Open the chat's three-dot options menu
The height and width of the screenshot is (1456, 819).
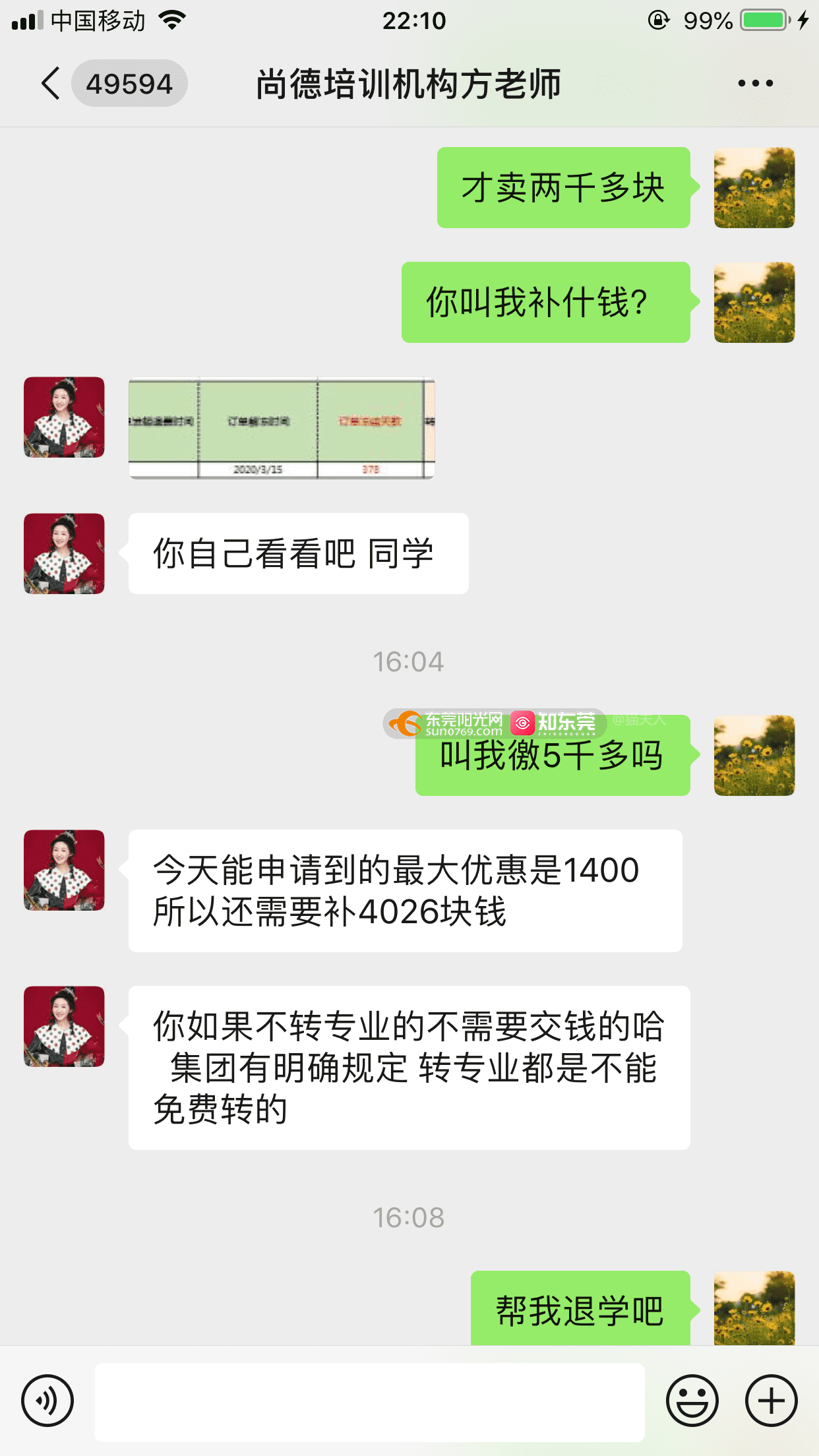(755, 84)
